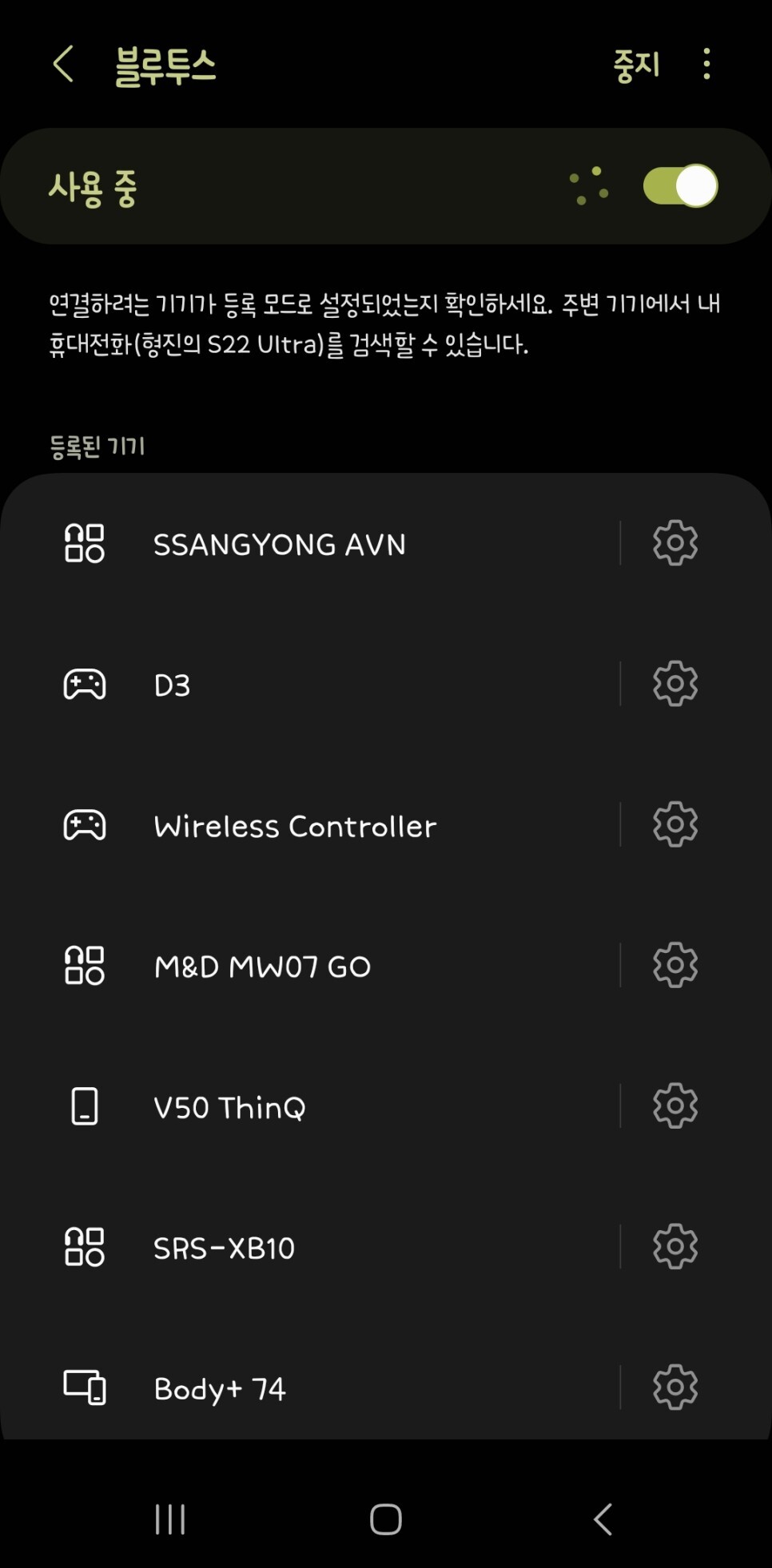772x1568 pixels.
Task: Go to the home screen
Action: (x=386, y=1519)
